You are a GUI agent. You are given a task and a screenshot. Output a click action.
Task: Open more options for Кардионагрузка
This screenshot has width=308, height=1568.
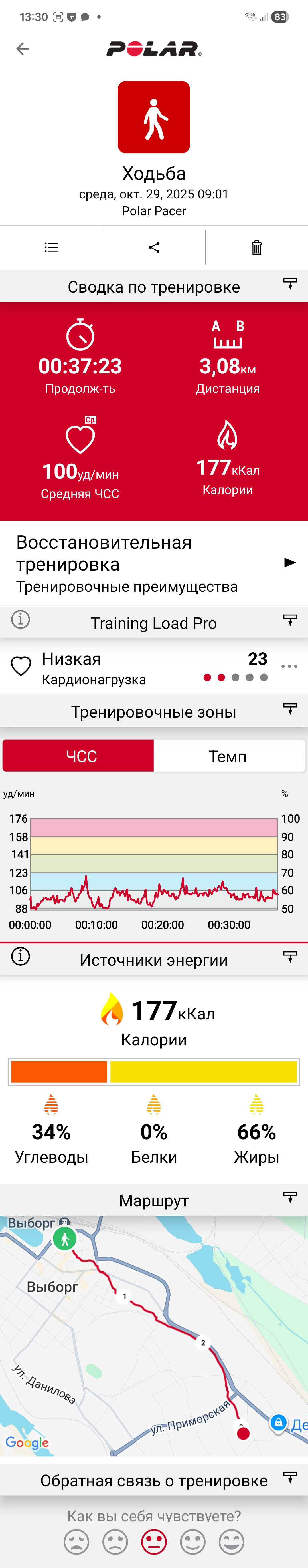click(289, 667)
